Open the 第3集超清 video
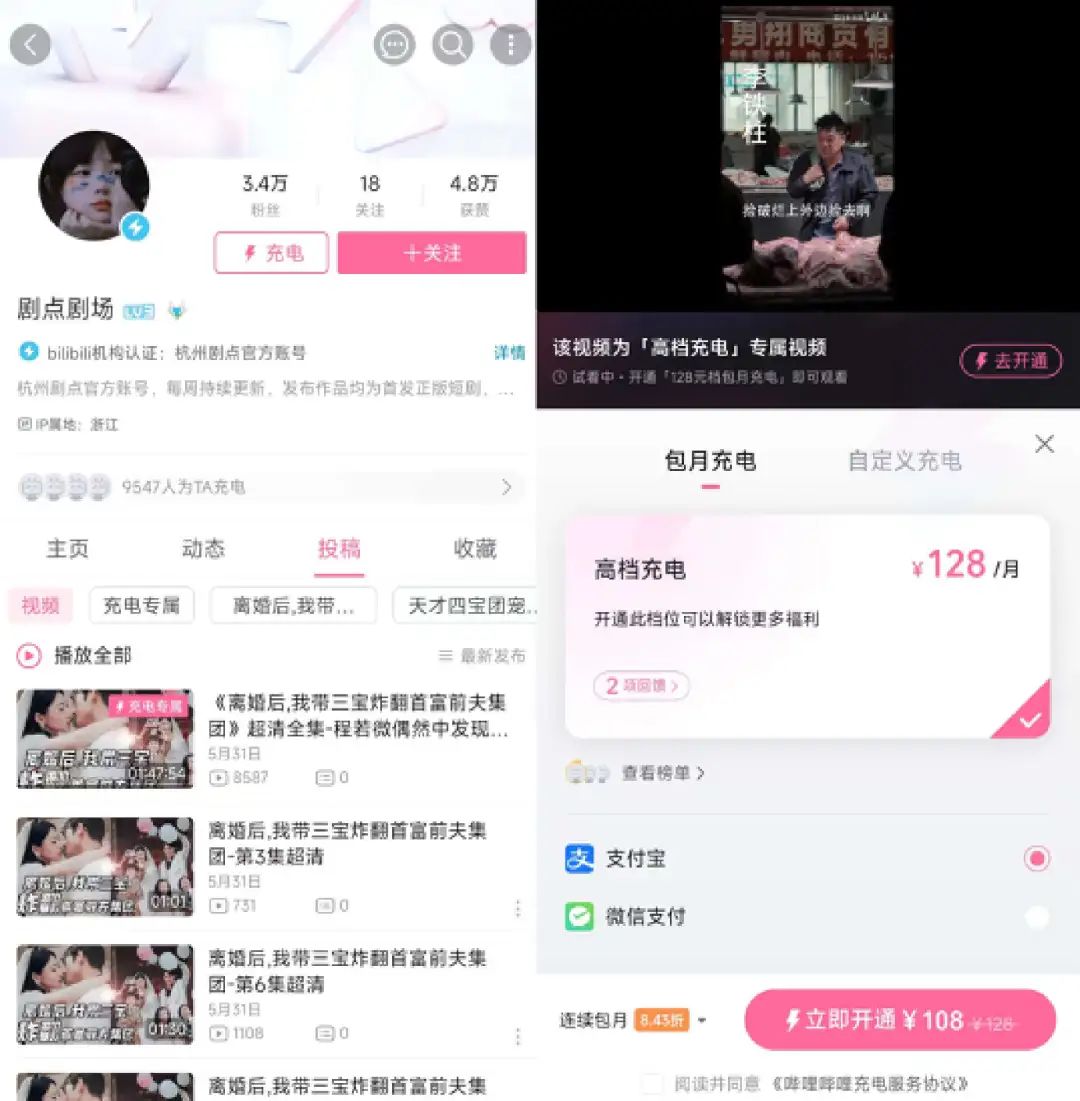1080x1101 pixels. point(345,843)
